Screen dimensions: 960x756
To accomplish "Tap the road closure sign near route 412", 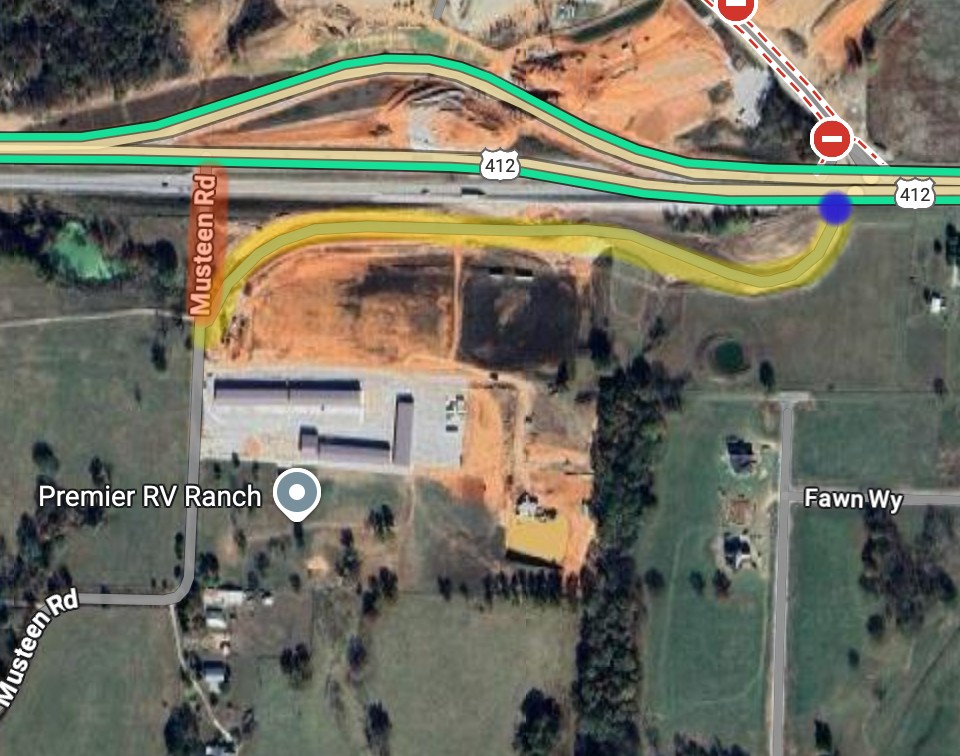I will click(x=831, y=139).
